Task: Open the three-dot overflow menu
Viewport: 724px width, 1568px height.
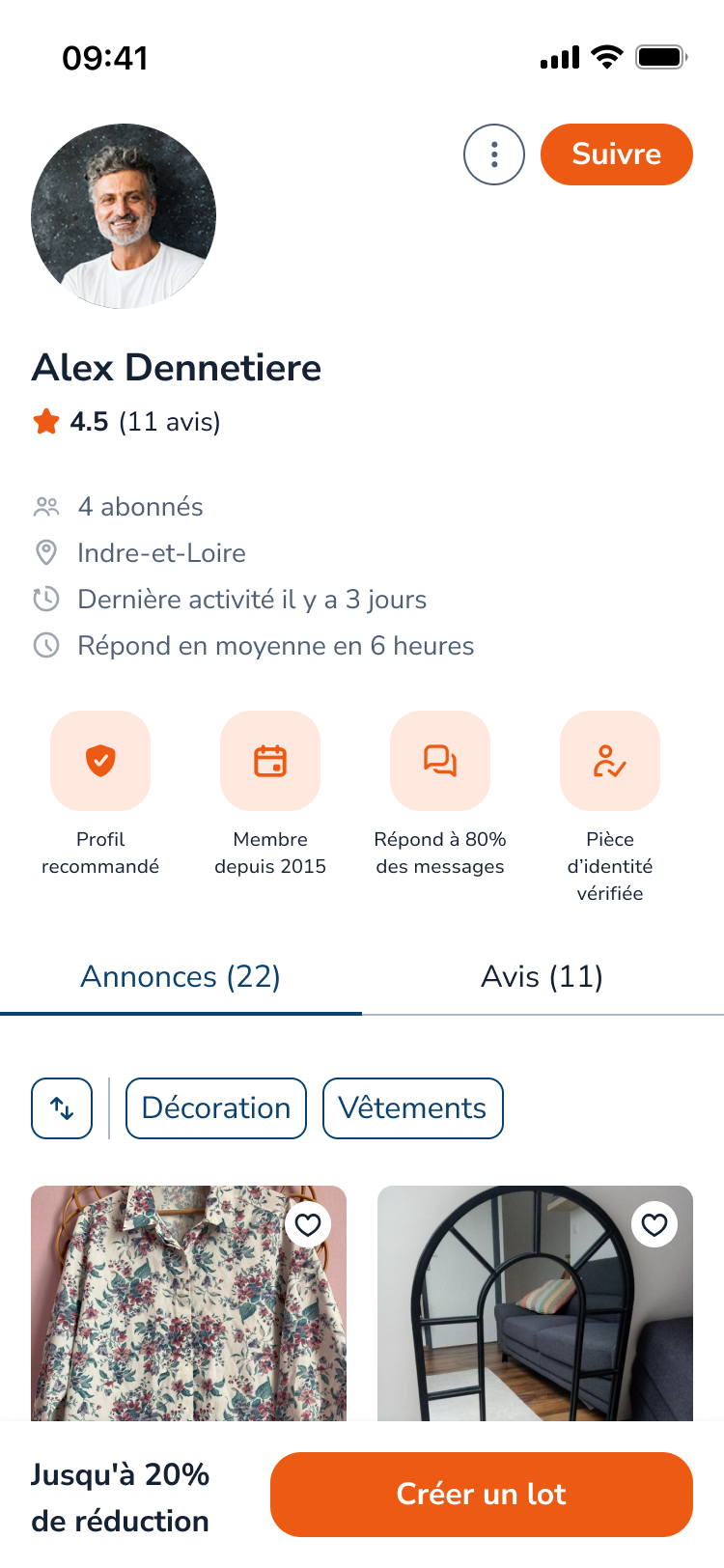Action: 494,154
